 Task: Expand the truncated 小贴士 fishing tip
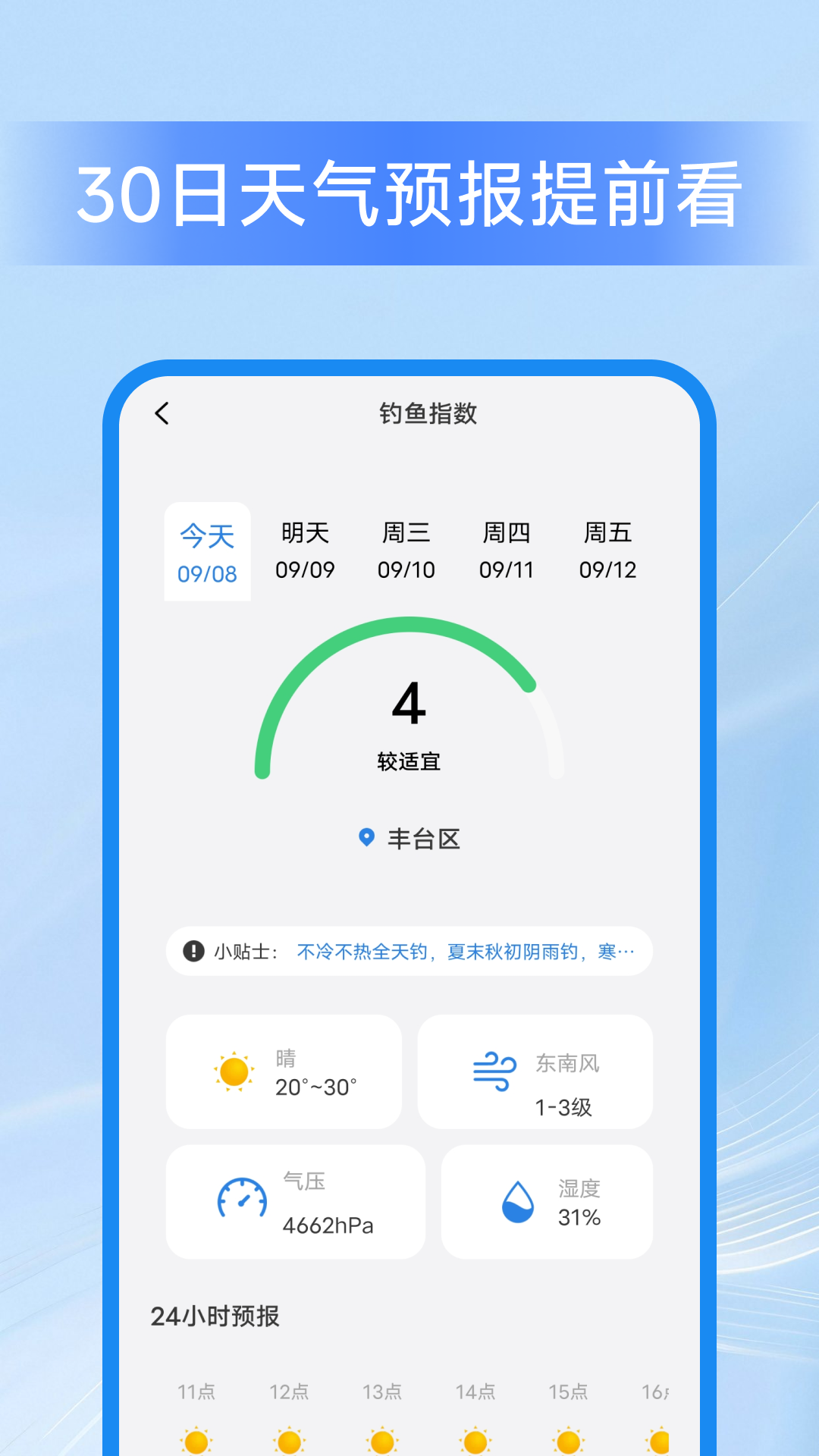(x=464, y=951)
